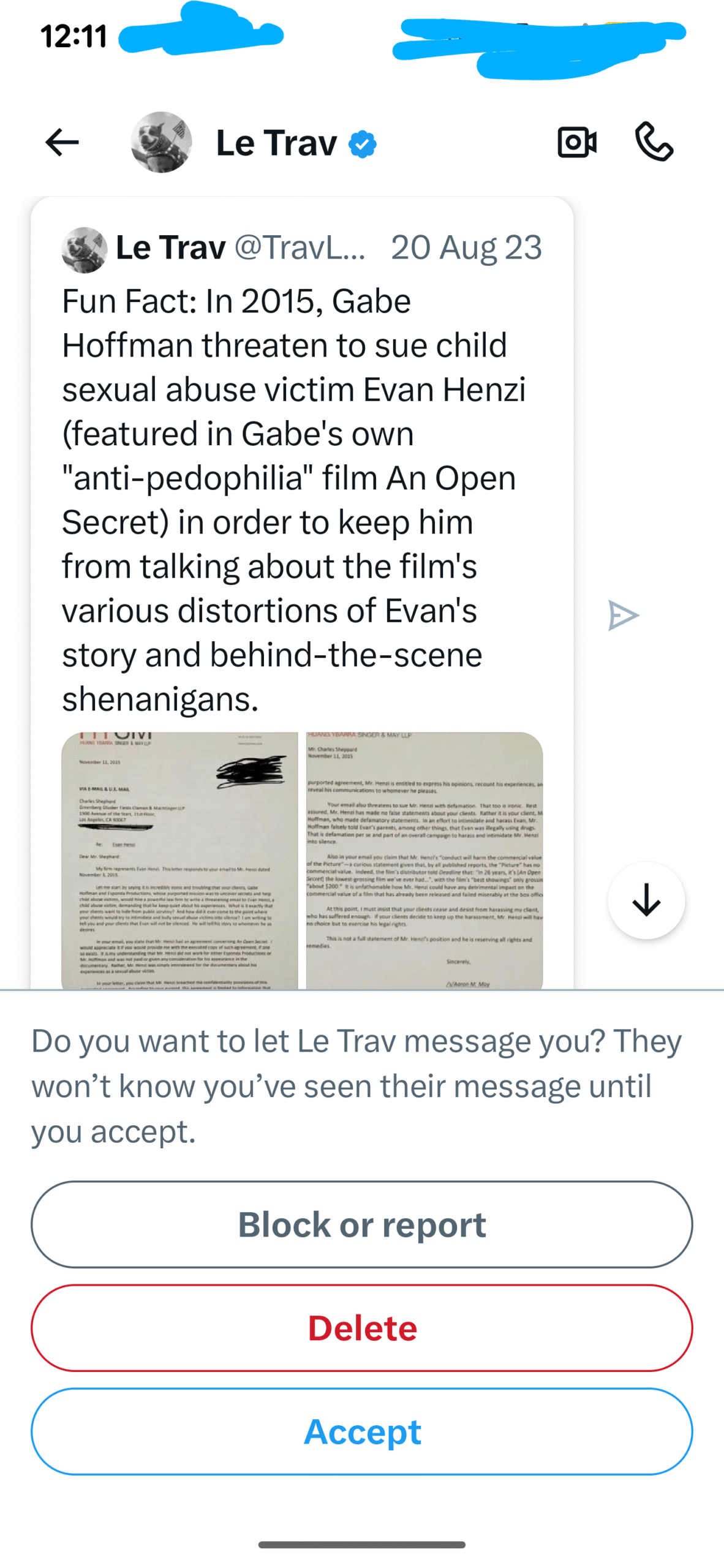Share the post using the paper-plane icon
The height and width of the screenshot is (1568, 724).
tap(623, 616)
